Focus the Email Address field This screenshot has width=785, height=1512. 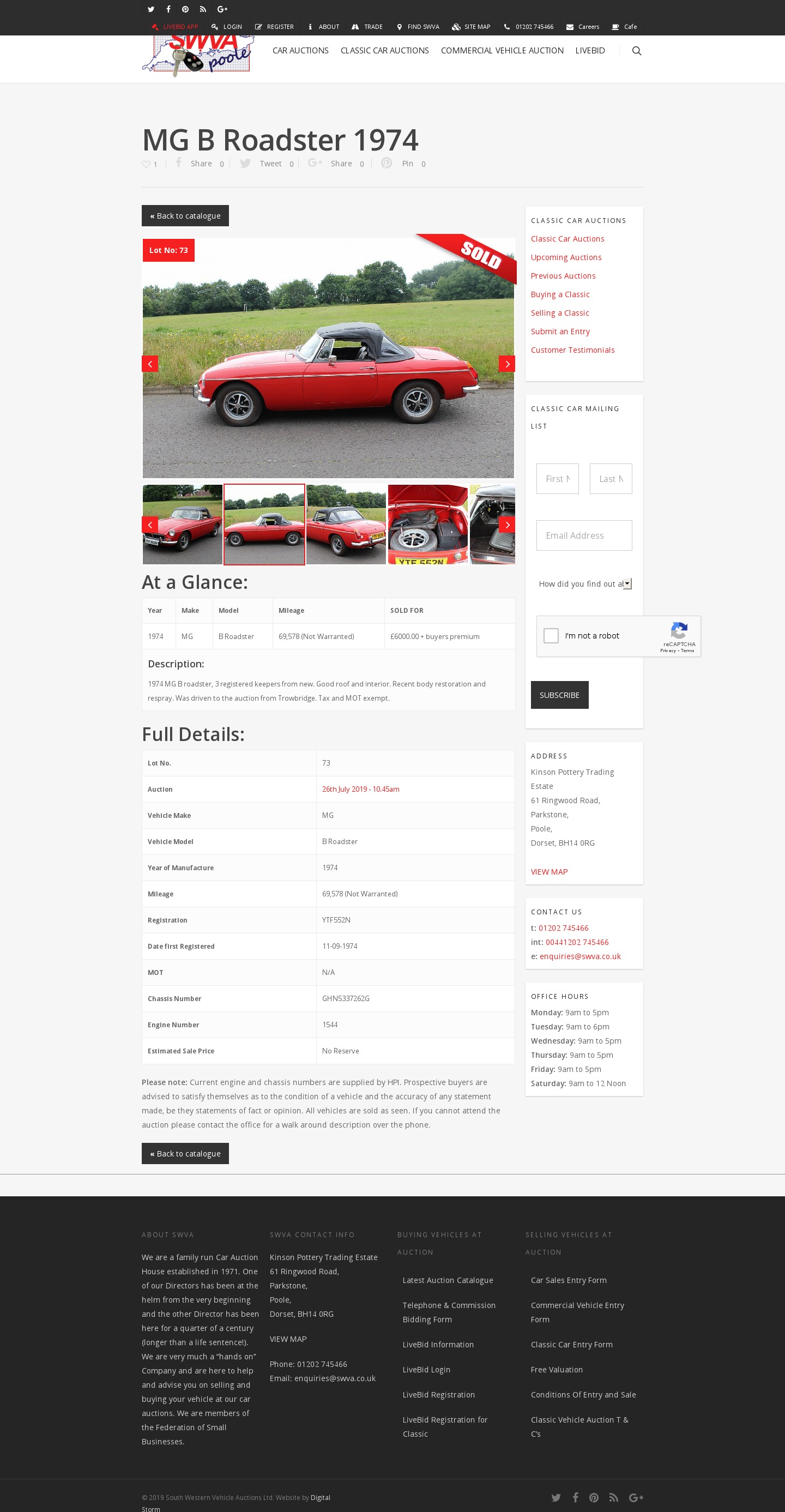click(584, 535)
